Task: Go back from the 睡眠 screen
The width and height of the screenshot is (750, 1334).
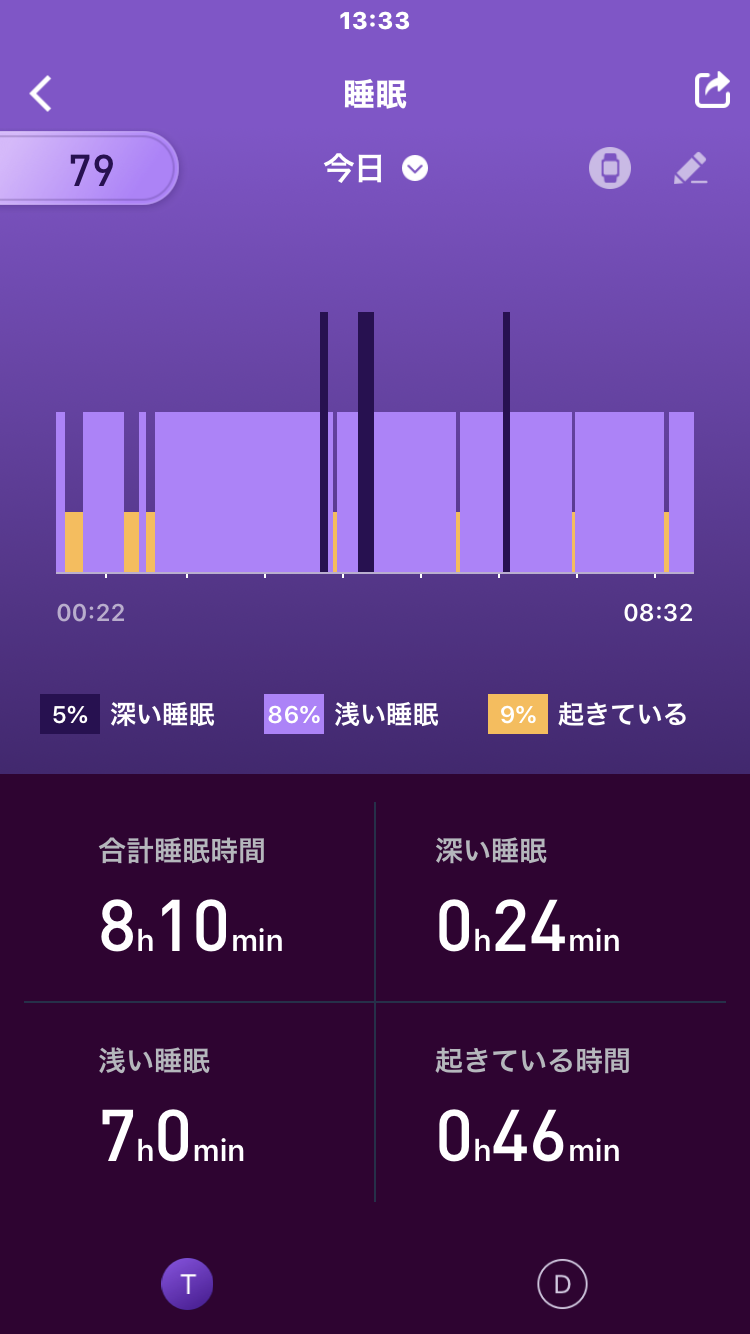Action: coord(41,94)
